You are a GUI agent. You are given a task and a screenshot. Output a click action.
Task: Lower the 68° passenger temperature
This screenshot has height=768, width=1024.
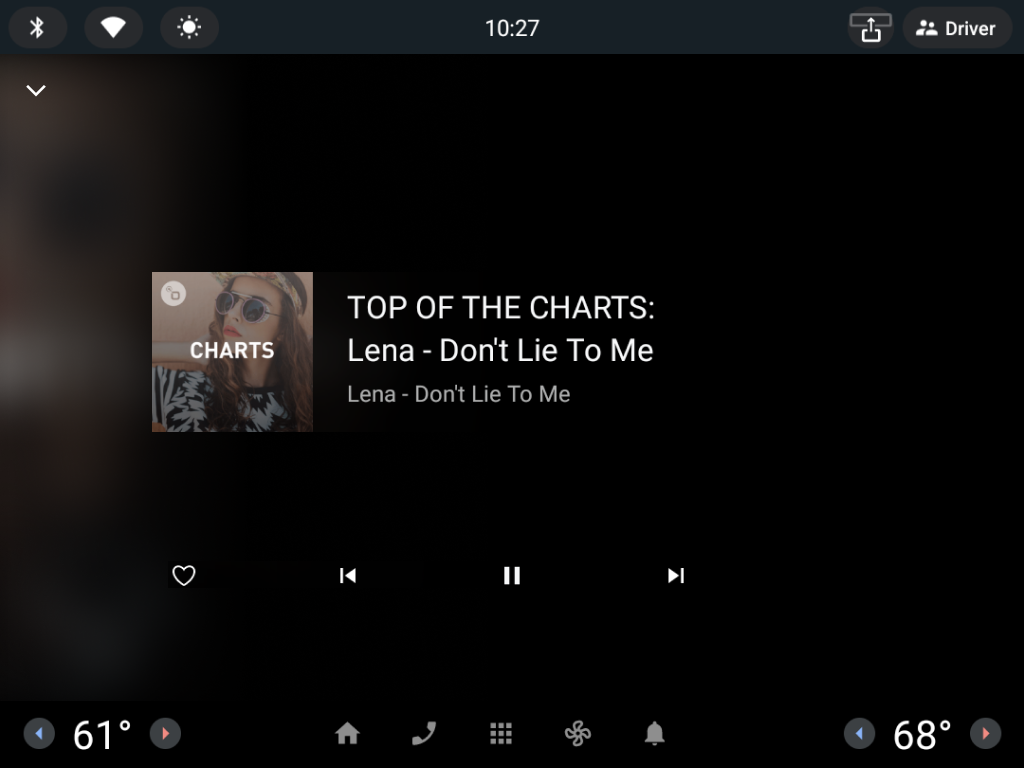tap(859, 734)
